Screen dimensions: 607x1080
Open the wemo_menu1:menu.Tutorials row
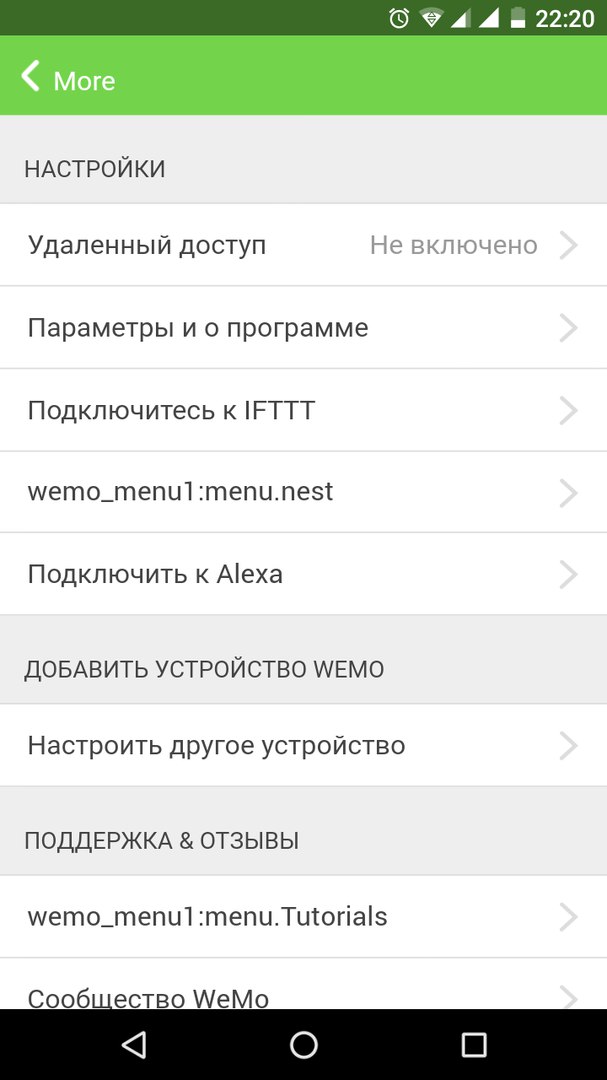click(303, 916)
